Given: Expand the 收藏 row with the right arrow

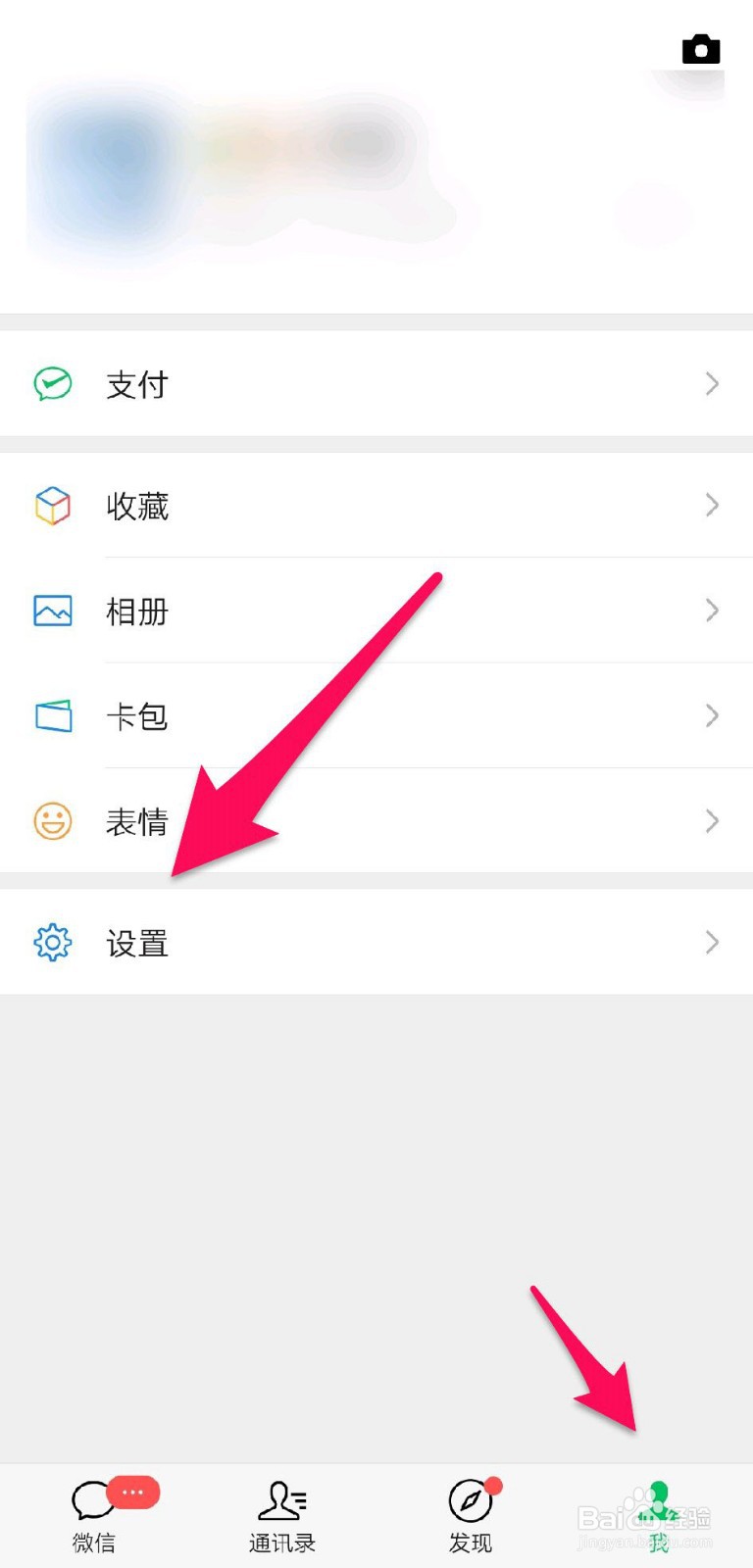Looking at the screenshot, I should tap(713, 506).
